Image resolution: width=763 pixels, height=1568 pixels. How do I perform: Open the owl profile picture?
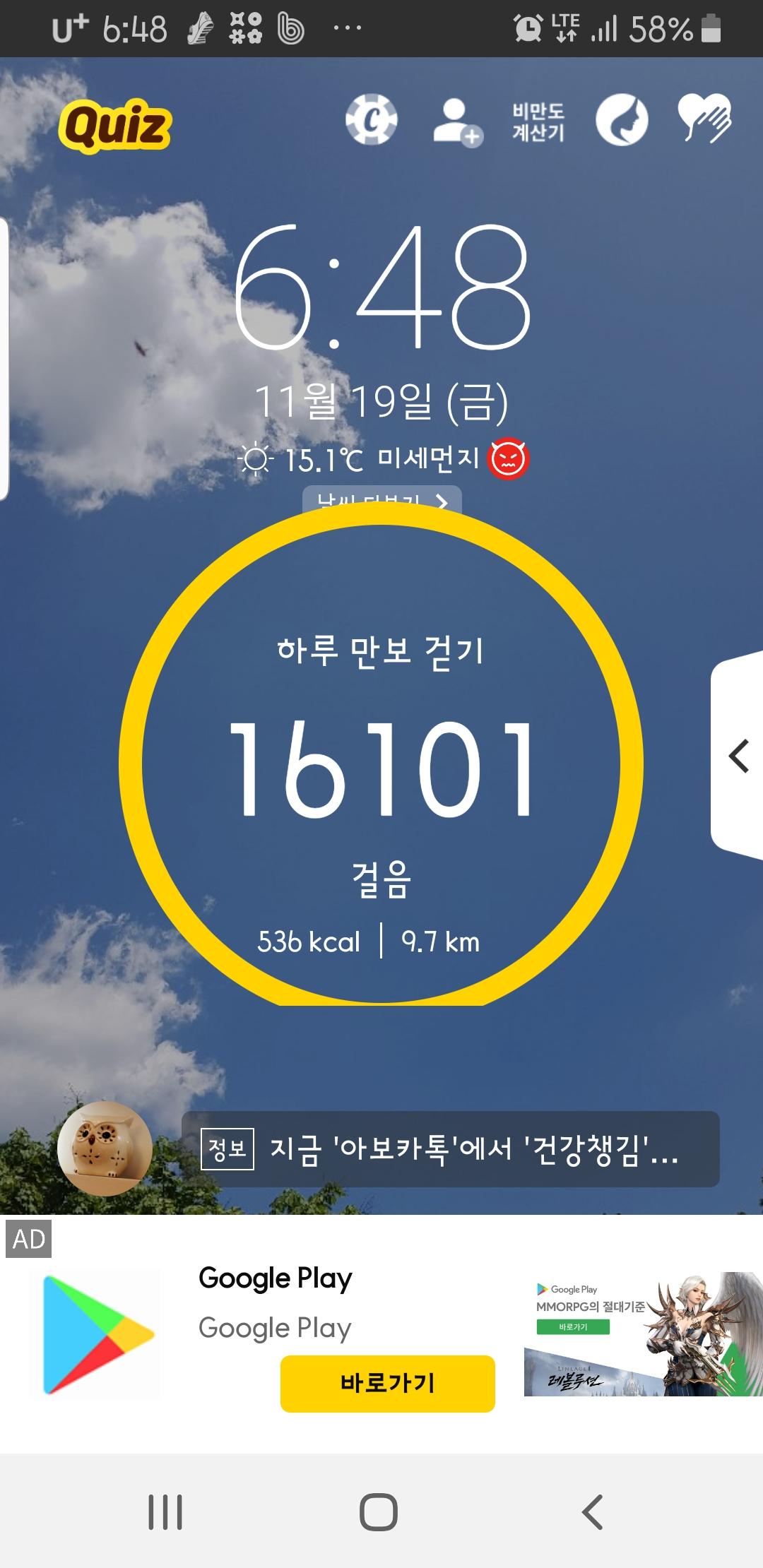[105, 1148]
